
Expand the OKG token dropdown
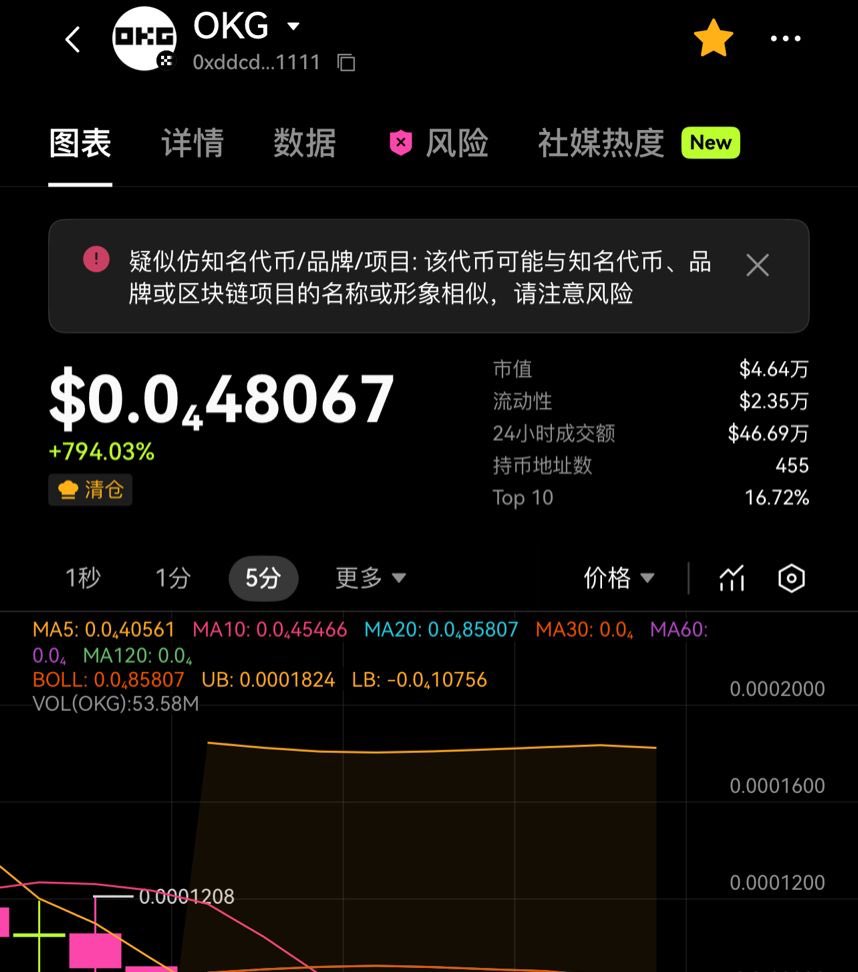click(293, 26)
